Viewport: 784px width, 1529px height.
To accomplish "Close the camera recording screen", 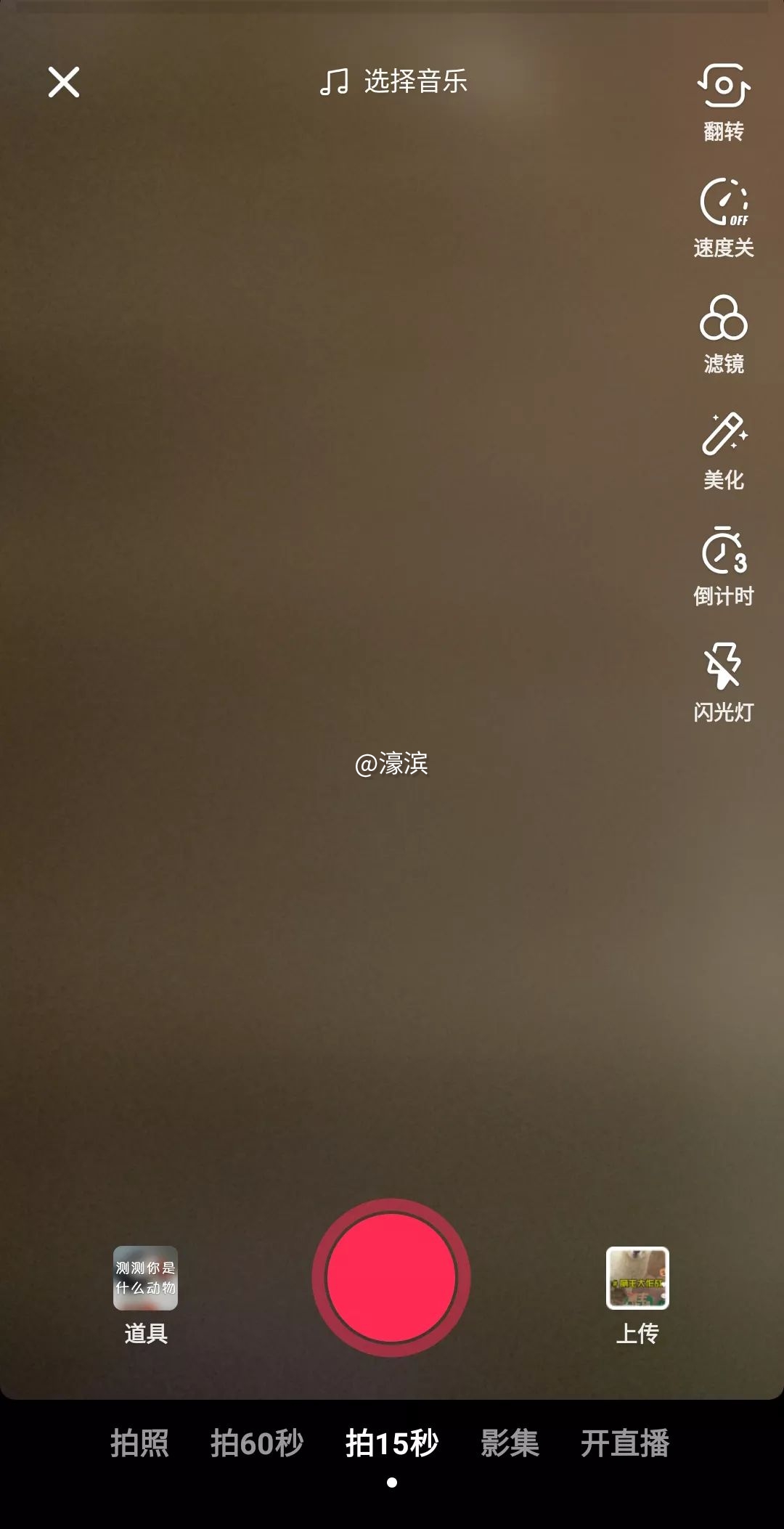I will pos(64,82).
